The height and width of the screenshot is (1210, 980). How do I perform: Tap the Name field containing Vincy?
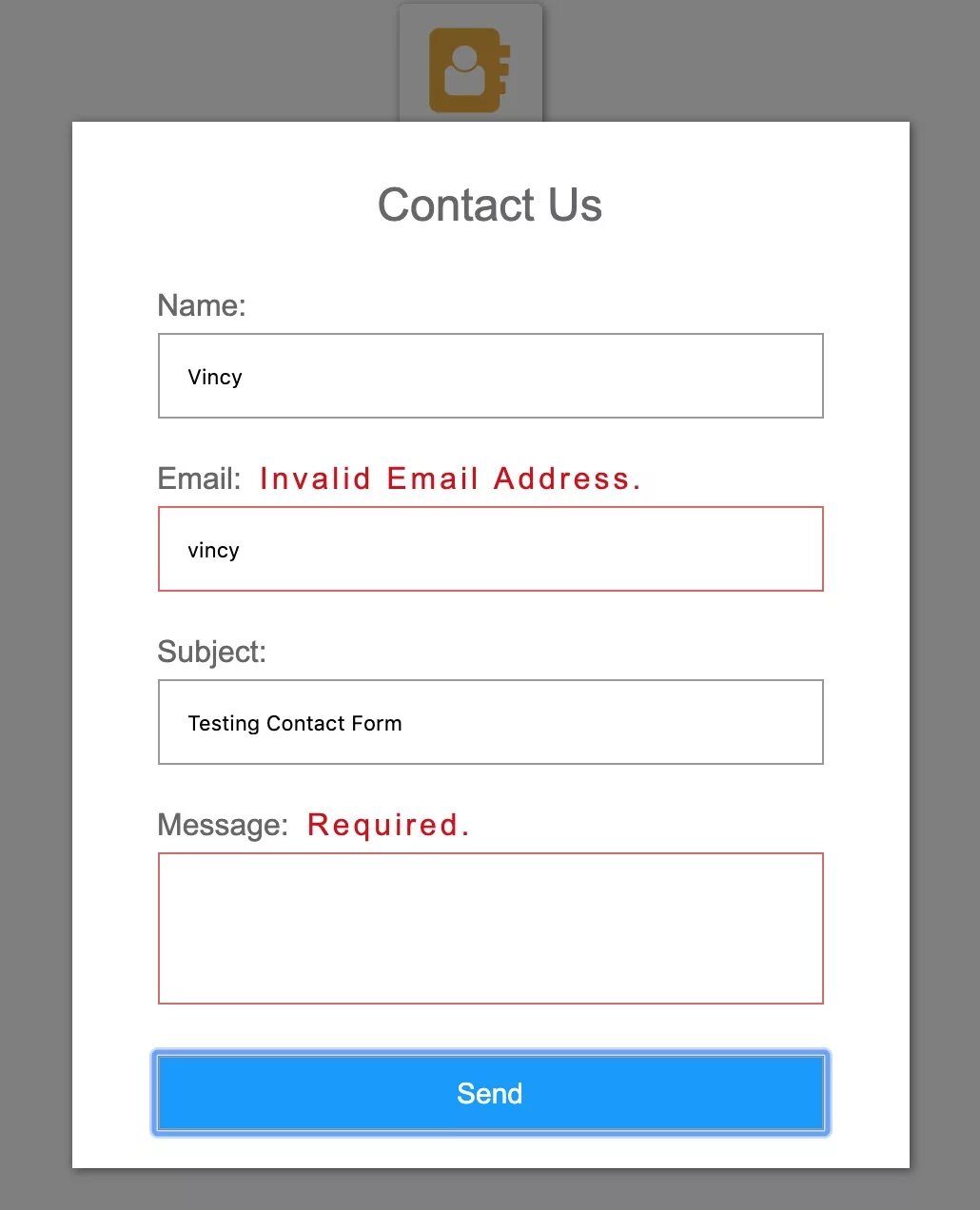[490, 376]
